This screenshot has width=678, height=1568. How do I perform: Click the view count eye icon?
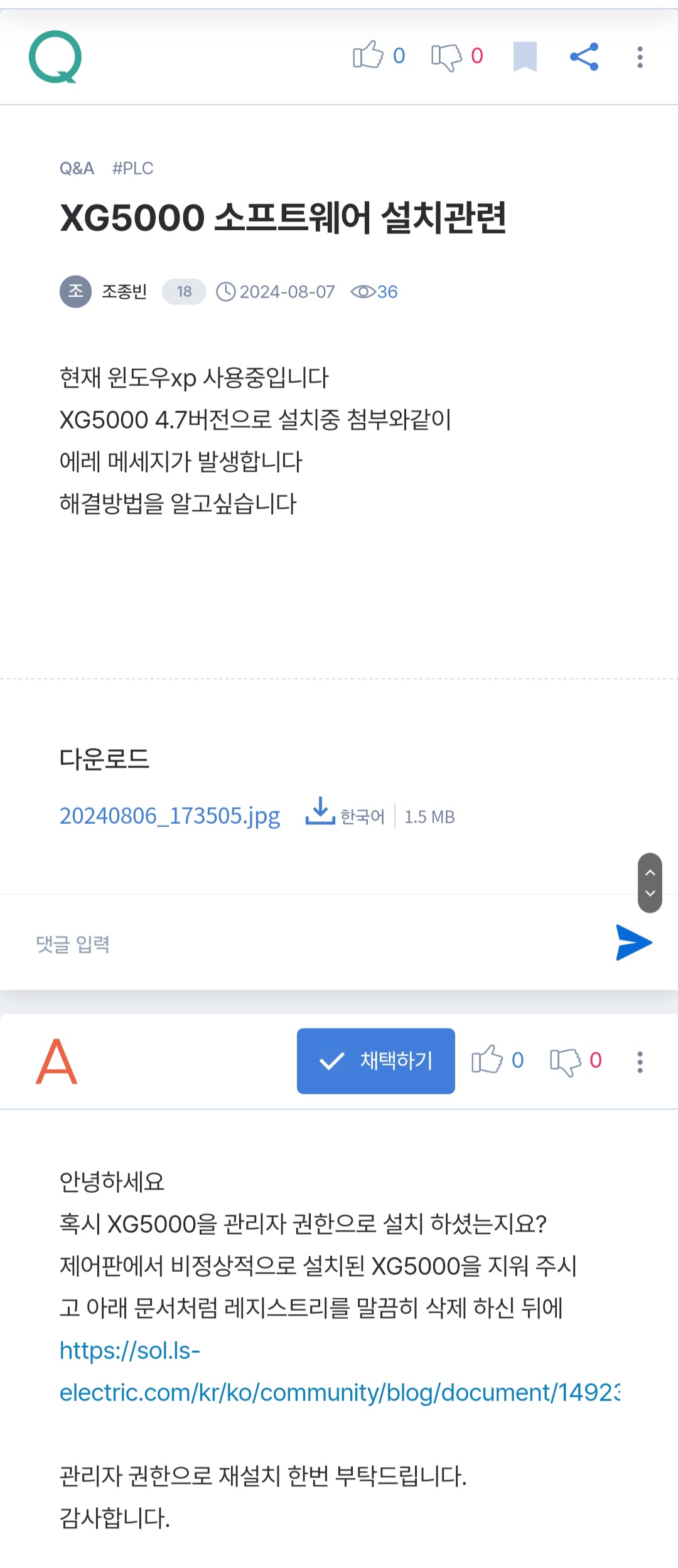[x=363, y=291]
